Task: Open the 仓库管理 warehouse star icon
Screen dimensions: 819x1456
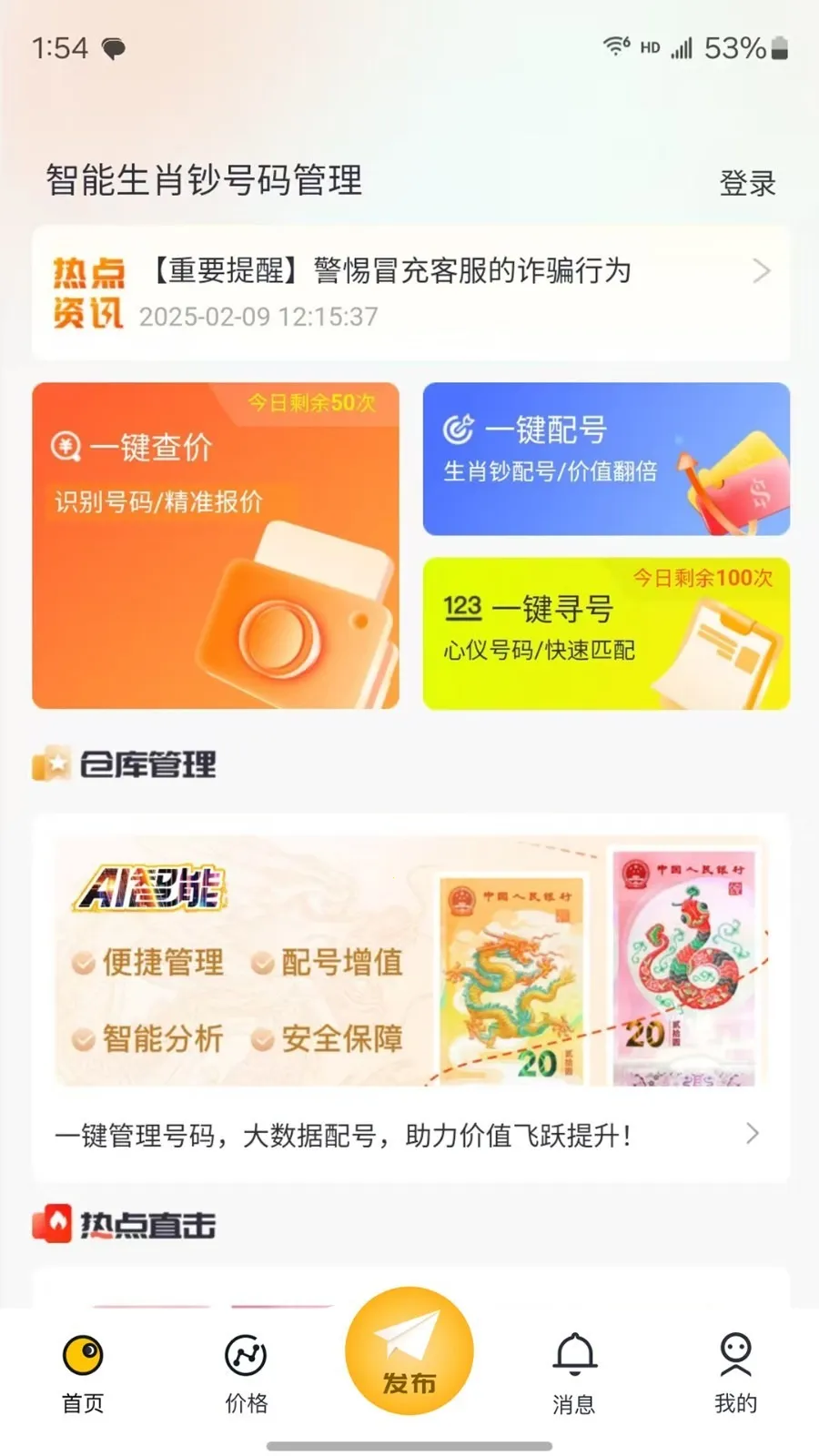Action: (52, 764)
